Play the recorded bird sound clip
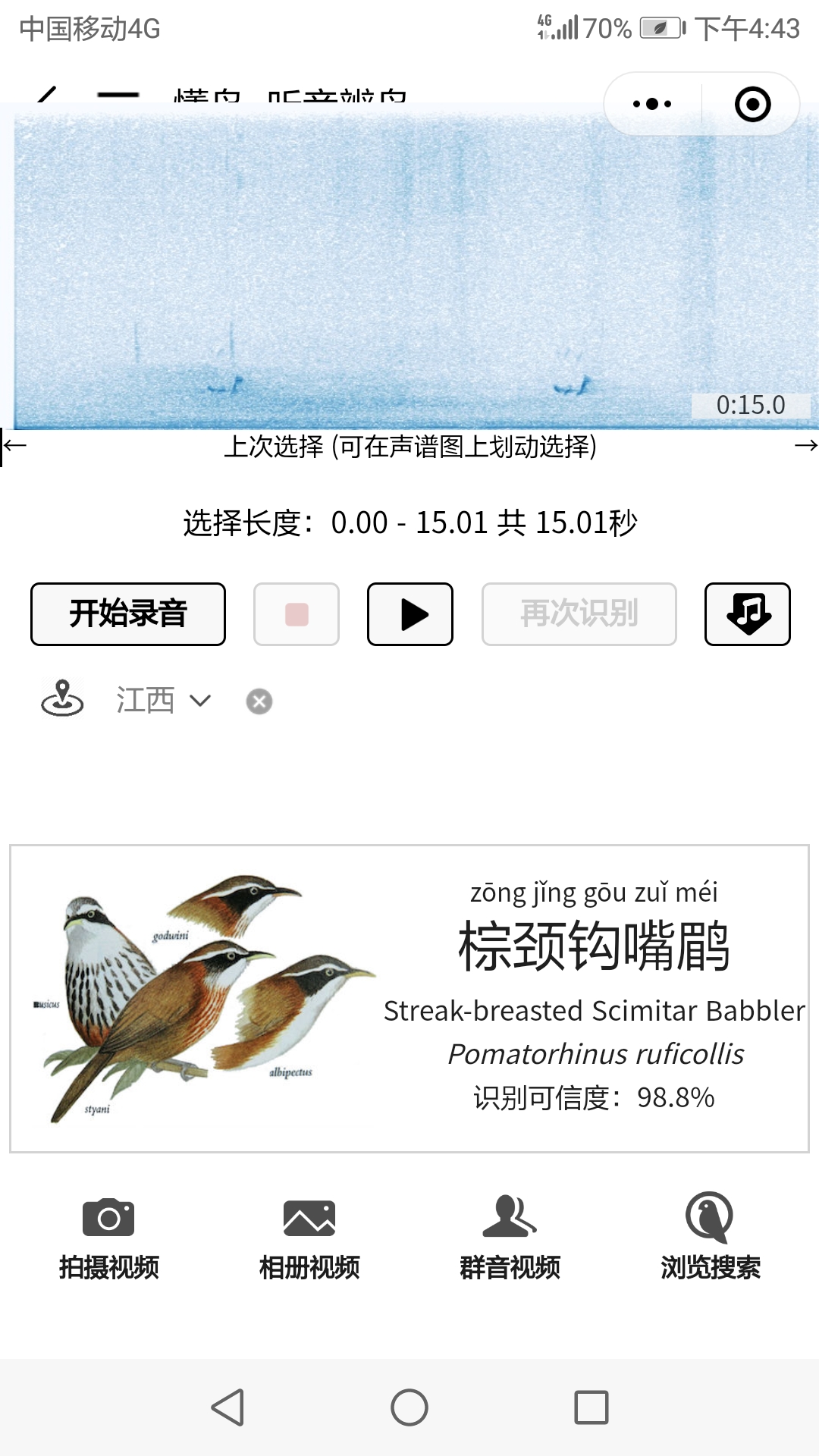Screen dimensions: 819x1456 pyautogui.click(x=410, y=614)
